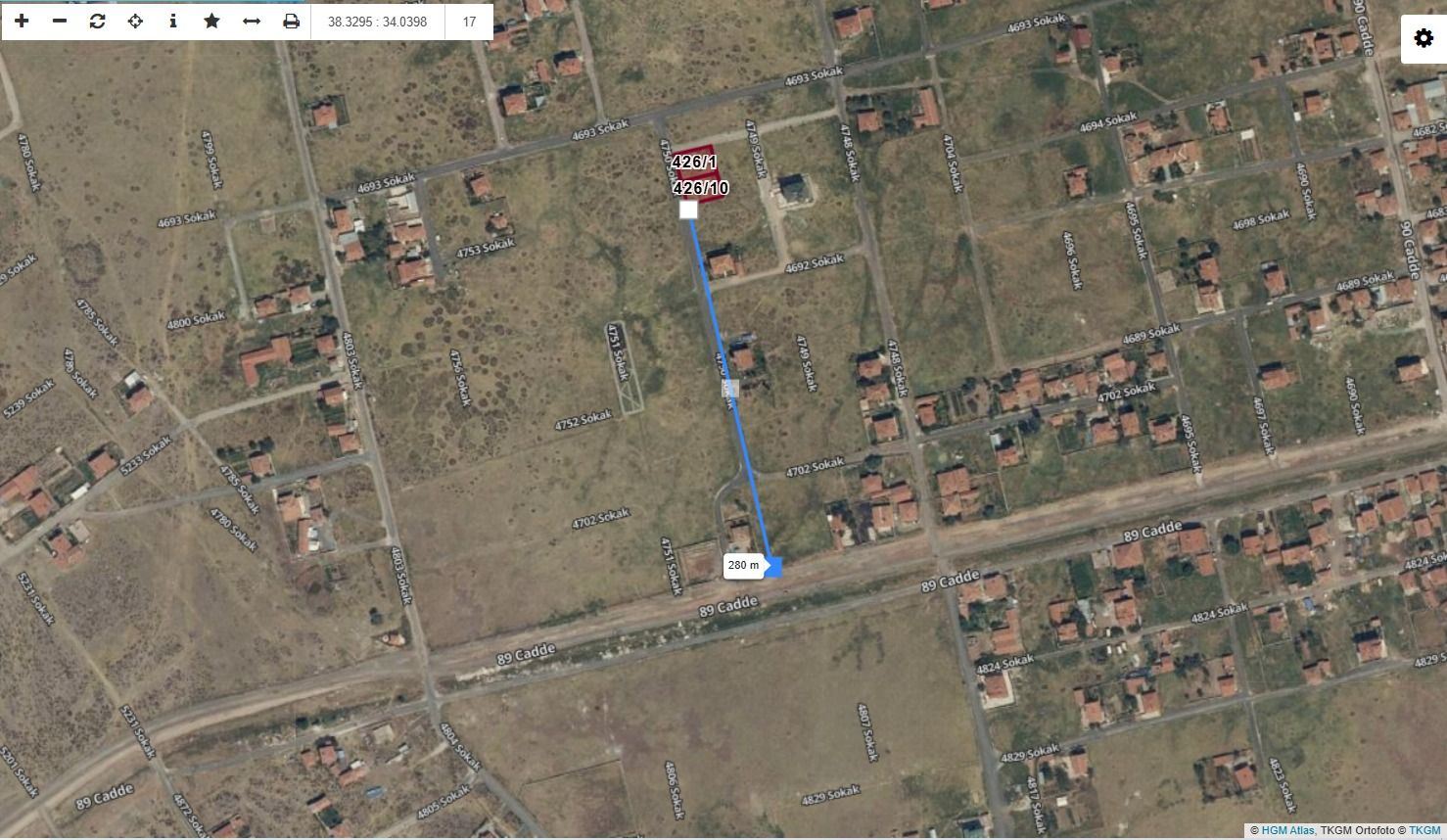1447x840 pixels.
Task: Locate my position with crosshair tool
Action: [135, 21]
